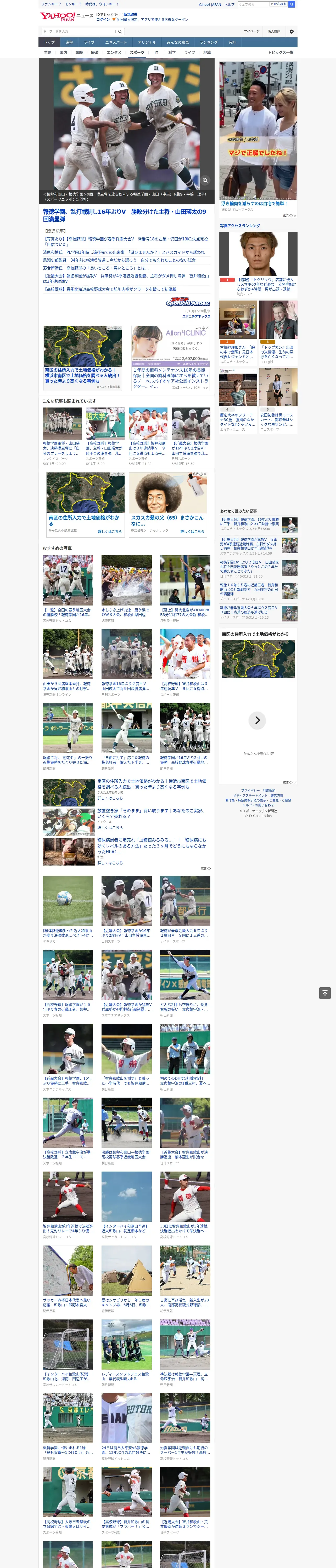The height and width of the screenshot is (1568, 336).
Task: Tap the scroll-to-top button
Action: [x=325, y=993]
